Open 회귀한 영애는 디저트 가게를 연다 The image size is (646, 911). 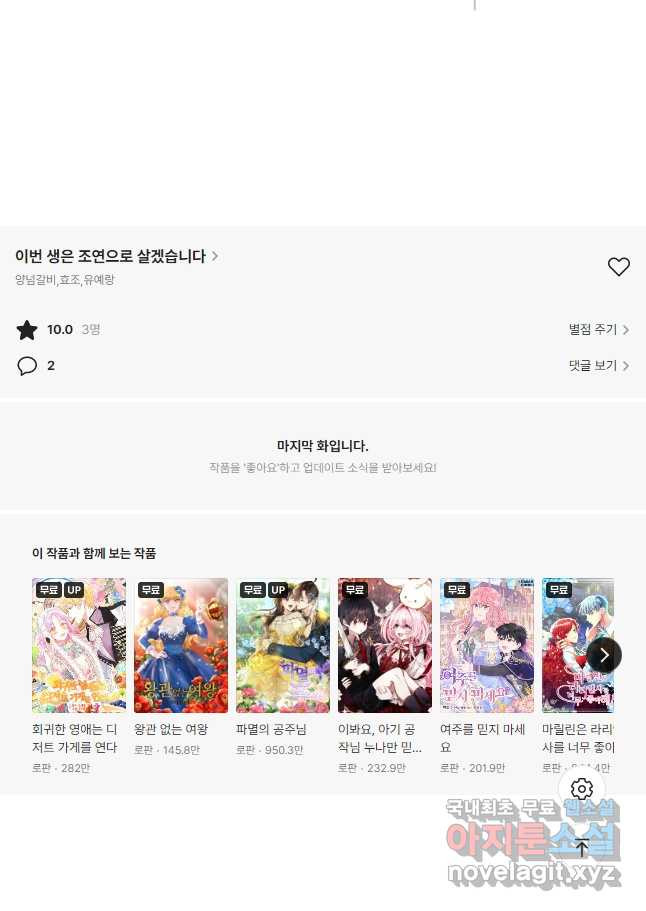(79, 646)
